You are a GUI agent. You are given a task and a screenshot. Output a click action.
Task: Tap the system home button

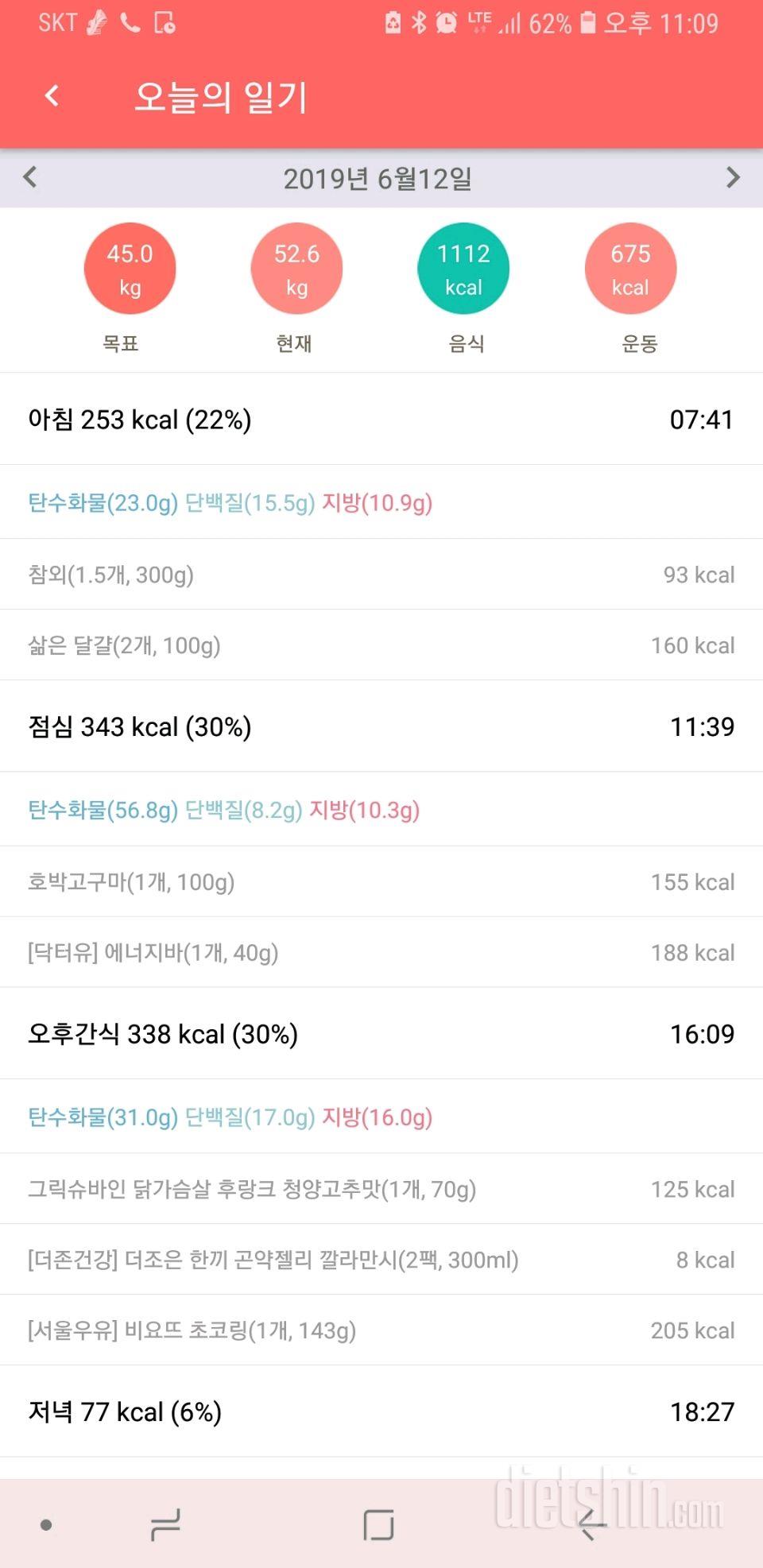pyautogui.click(x=378, y=1524)
